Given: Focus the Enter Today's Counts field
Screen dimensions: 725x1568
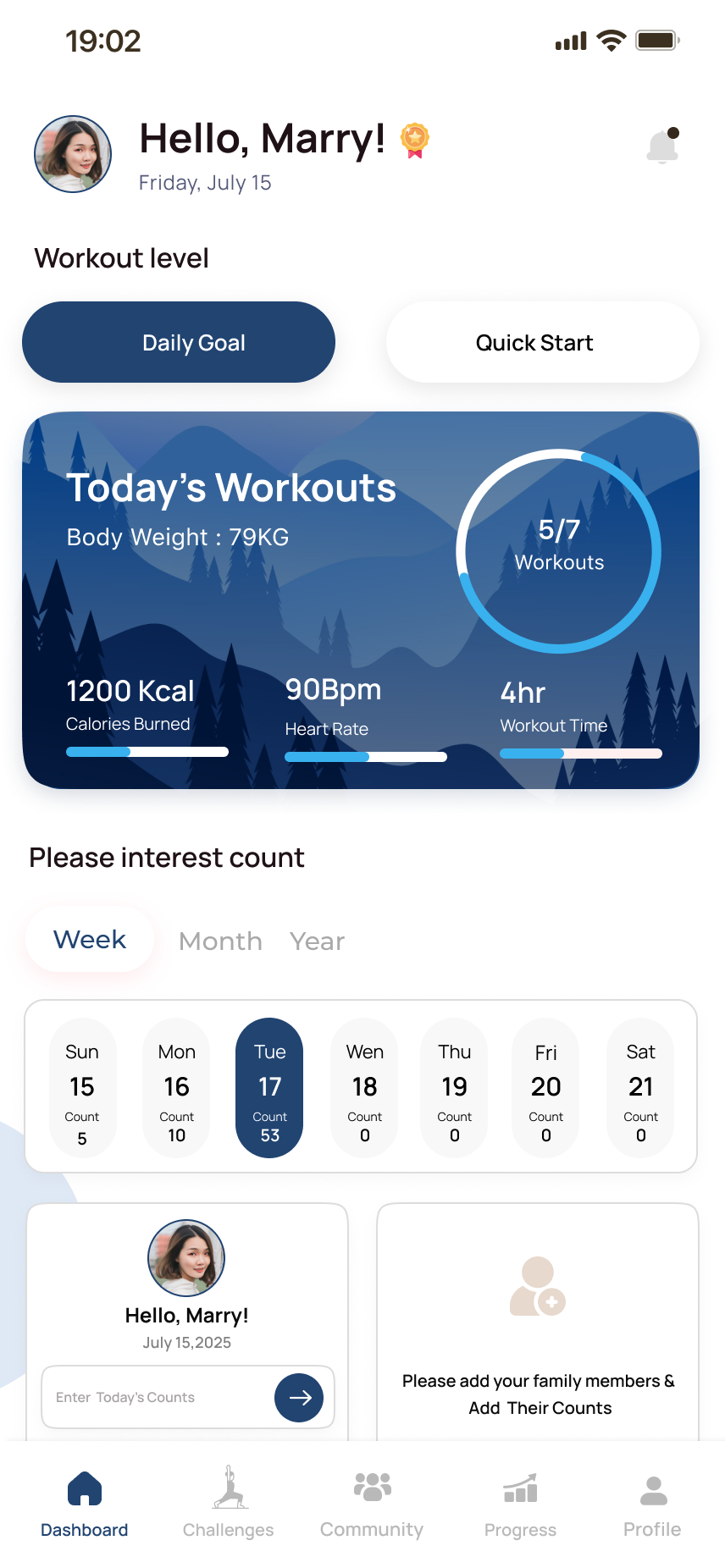Looking at the screenshot, I should pyautogui.click(x=157, y=1397).
